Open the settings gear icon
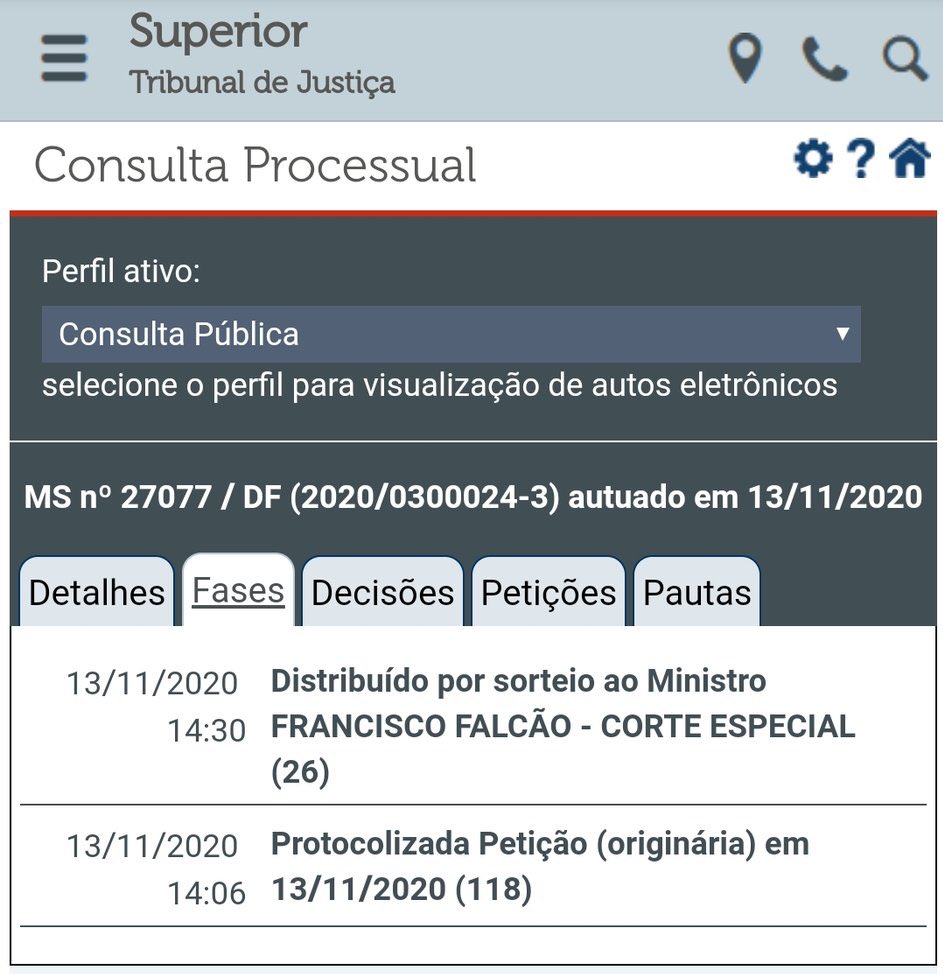Image resolution: width=943 pixels, height=974 pixels. tap(812, 159)
